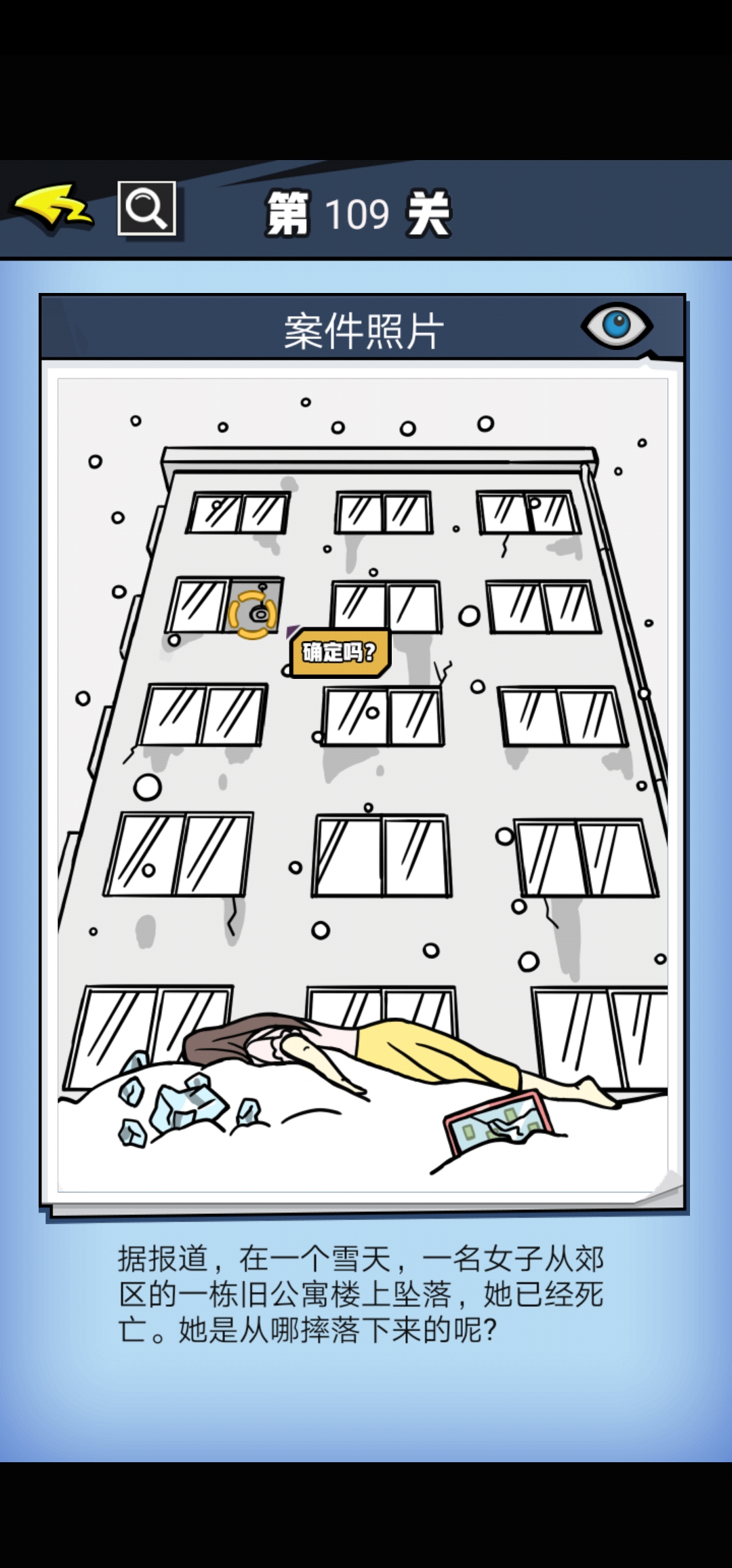This screenshot has height=1568, width=732.
Task: Confirm selection with 确定吗? button
Action: tap(339, 652)
